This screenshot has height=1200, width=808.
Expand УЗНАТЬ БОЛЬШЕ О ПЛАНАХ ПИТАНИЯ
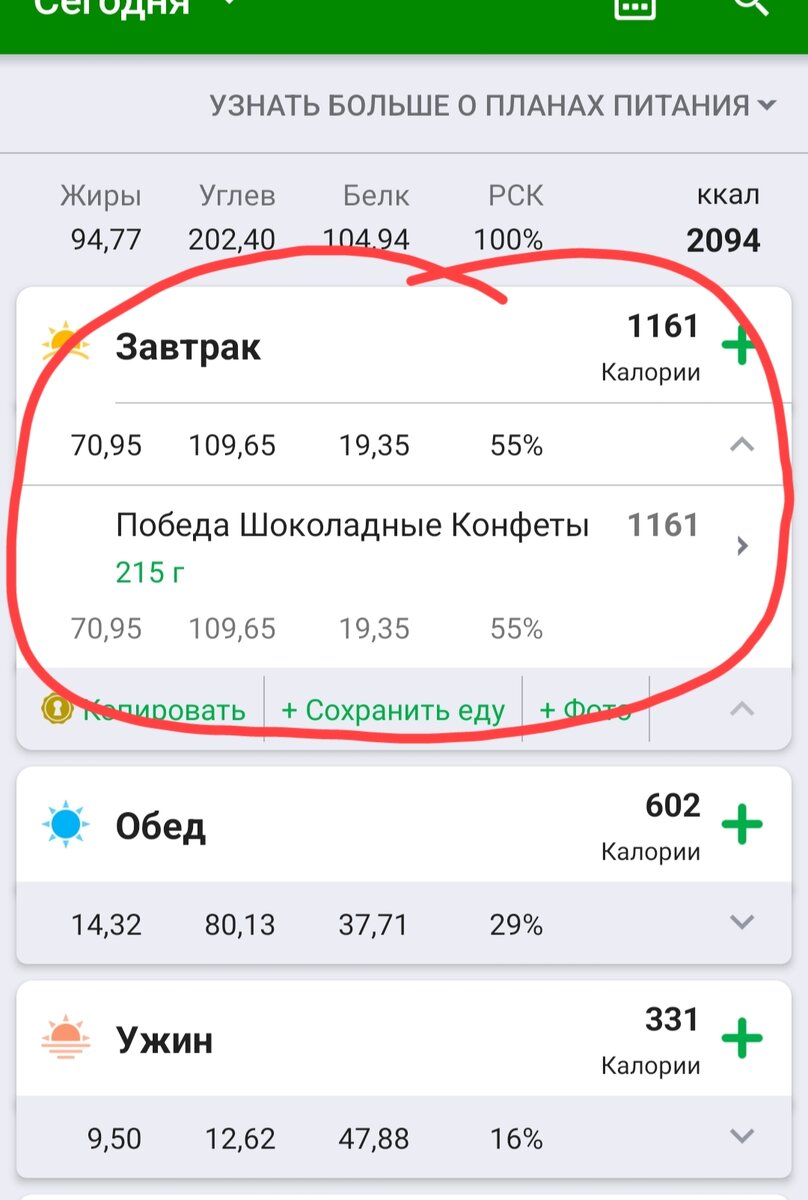point(490,103)
